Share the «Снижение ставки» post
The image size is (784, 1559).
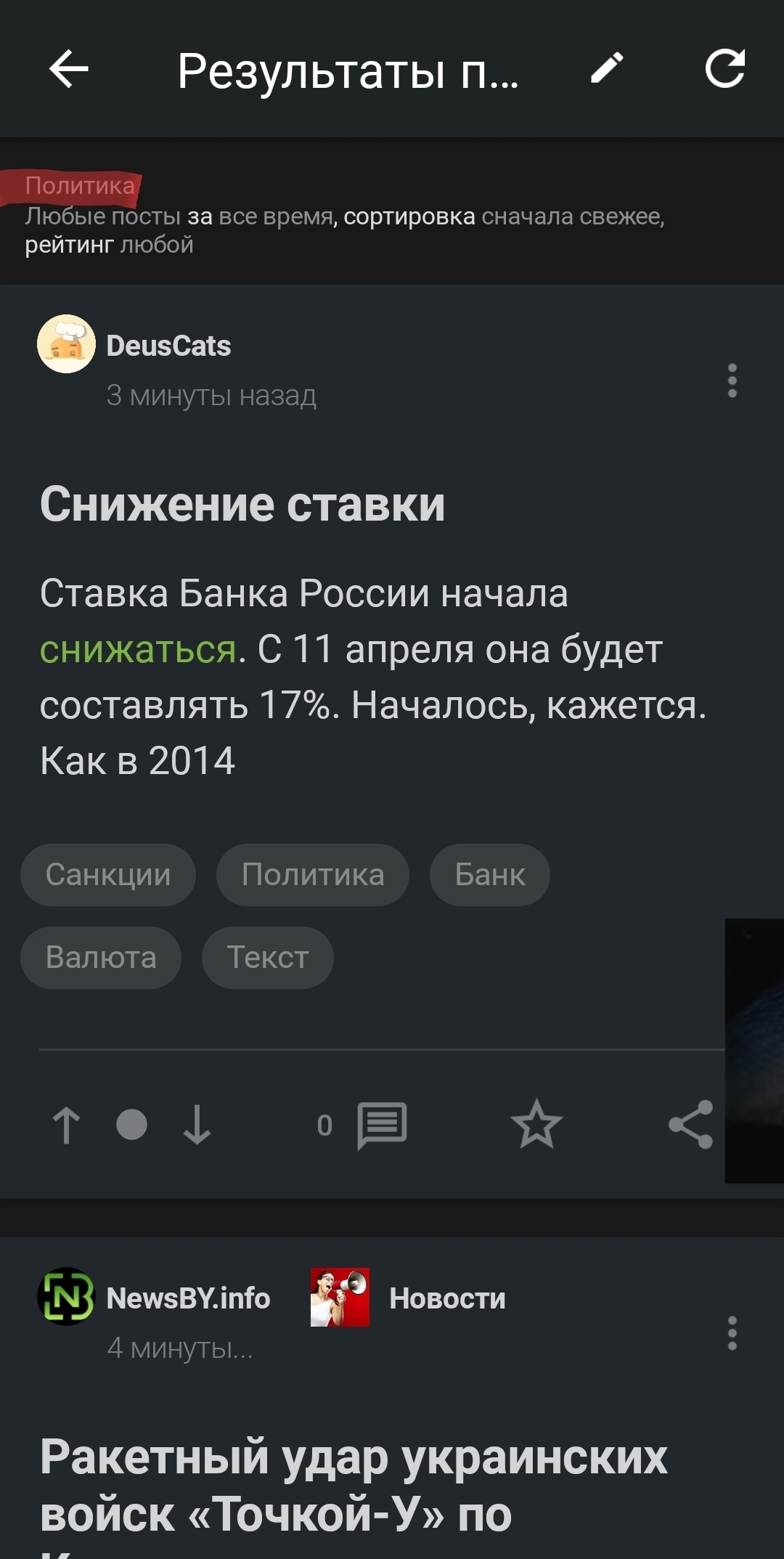(690, 1126)
